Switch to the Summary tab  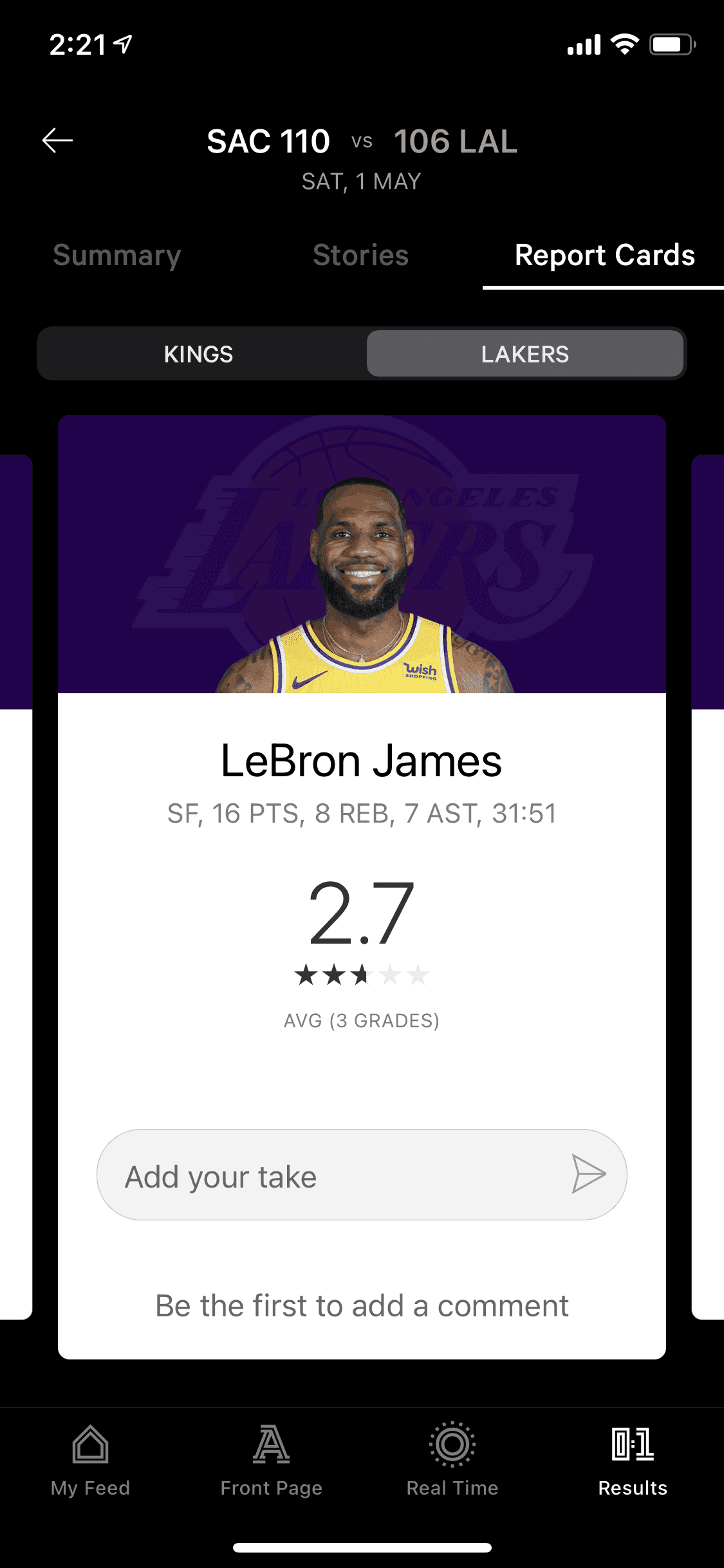(117, 256)
